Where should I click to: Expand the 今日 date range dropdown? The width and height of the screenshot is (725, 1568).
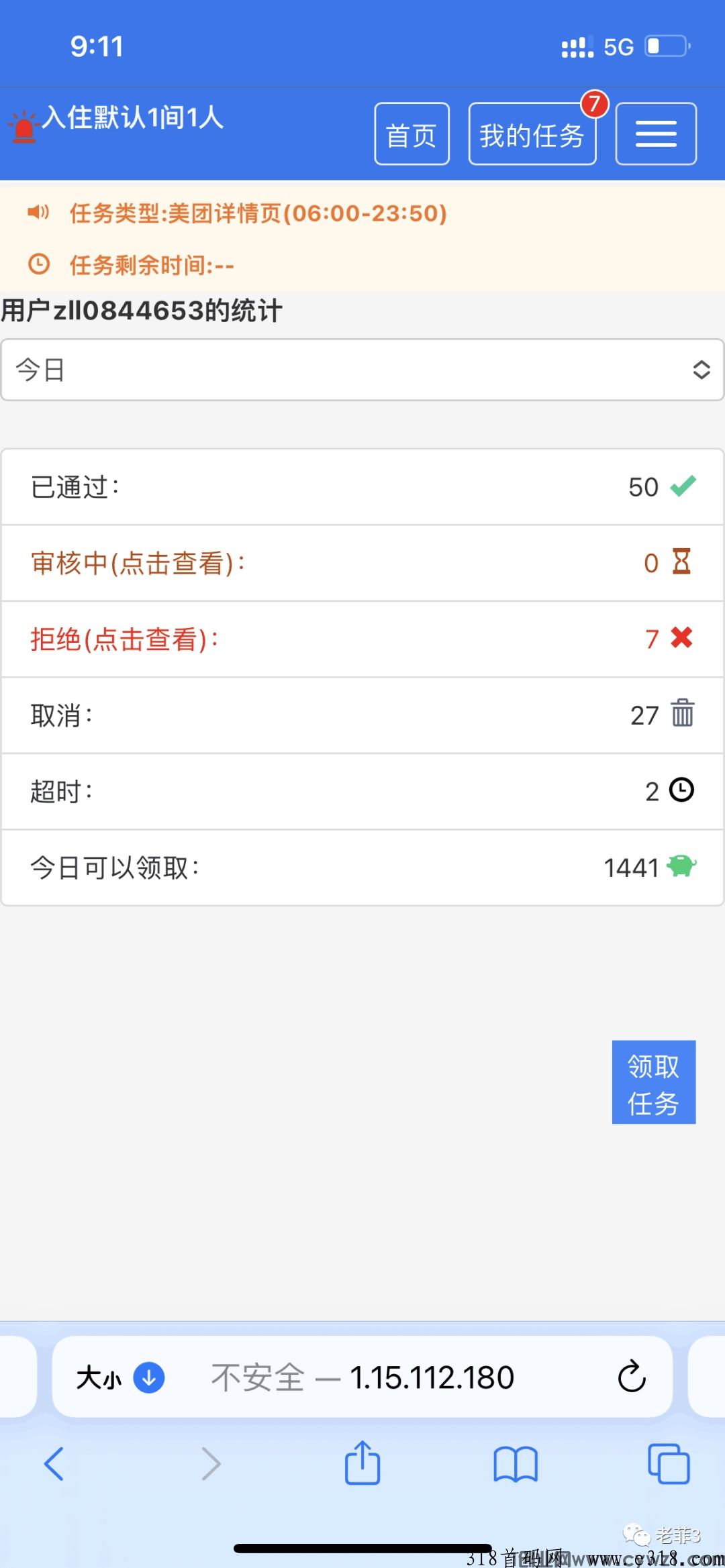click(362, 370)
